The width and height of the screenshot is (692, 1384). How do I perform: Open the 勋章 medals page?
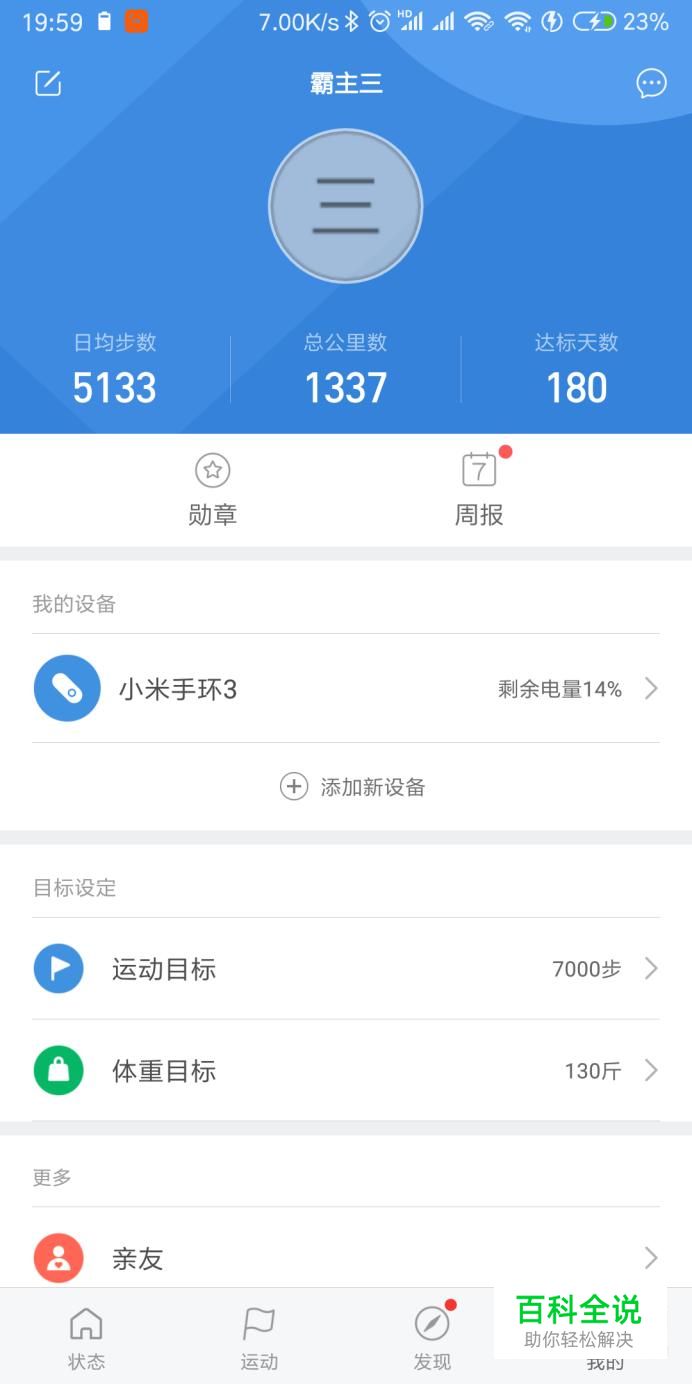click(212, 490)
